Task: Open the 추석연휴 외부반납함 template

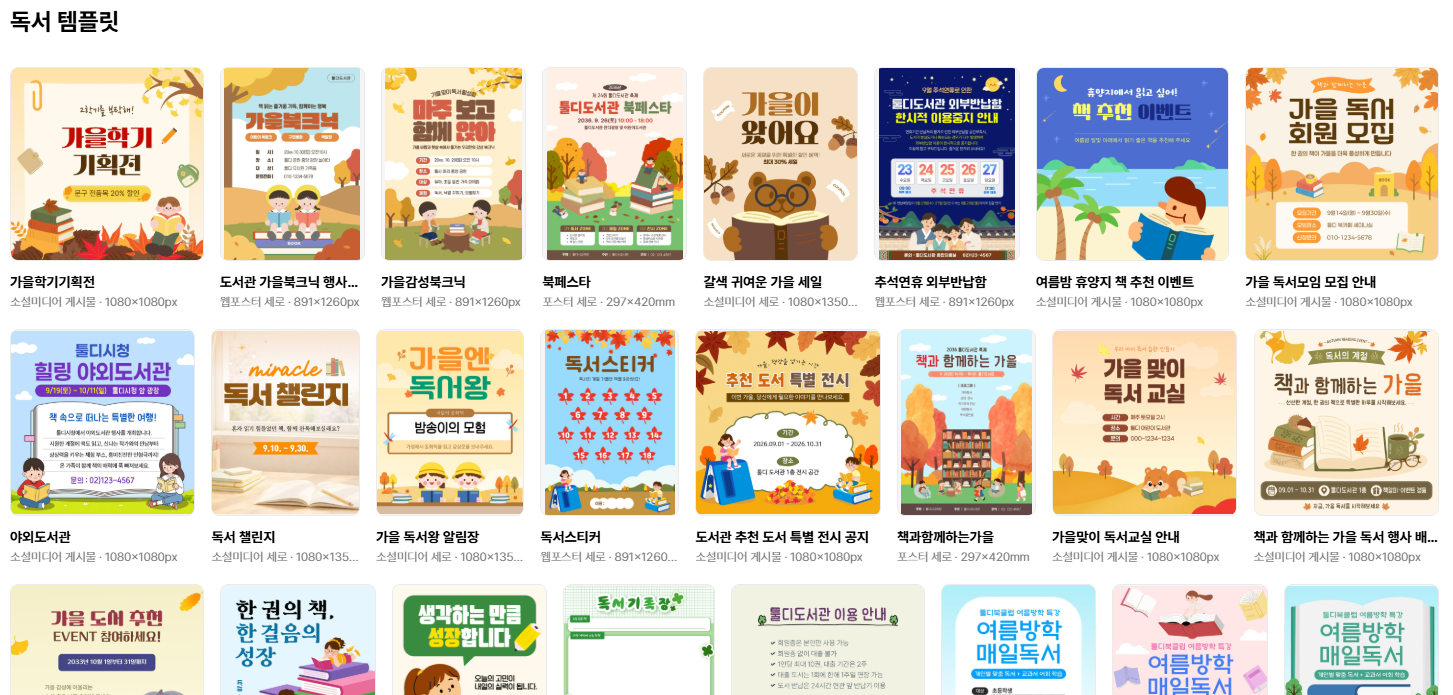Action: point(946,164)
